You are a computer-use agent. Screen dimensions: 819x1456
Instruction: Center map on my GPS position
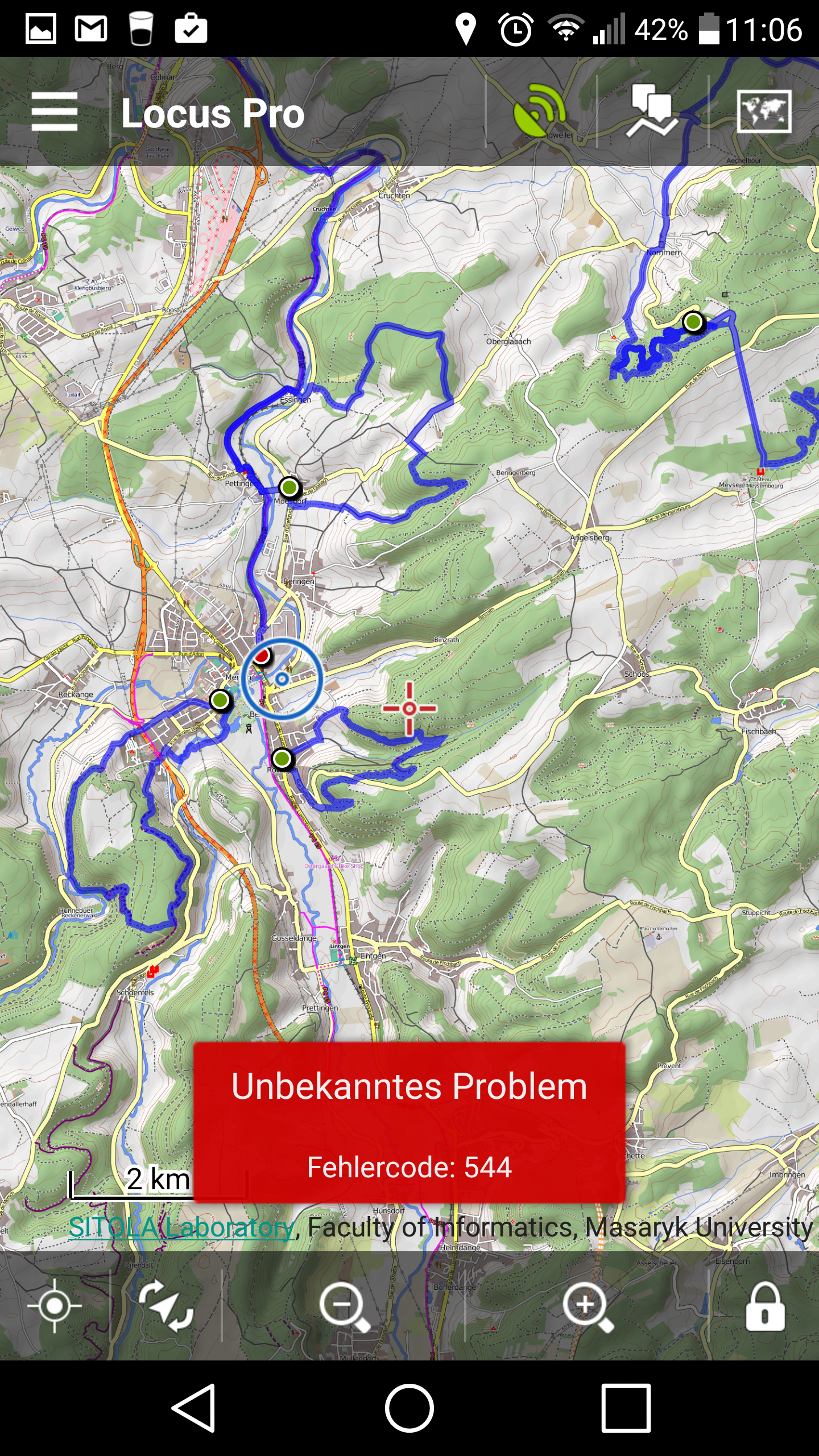(x=55, y=1305)
